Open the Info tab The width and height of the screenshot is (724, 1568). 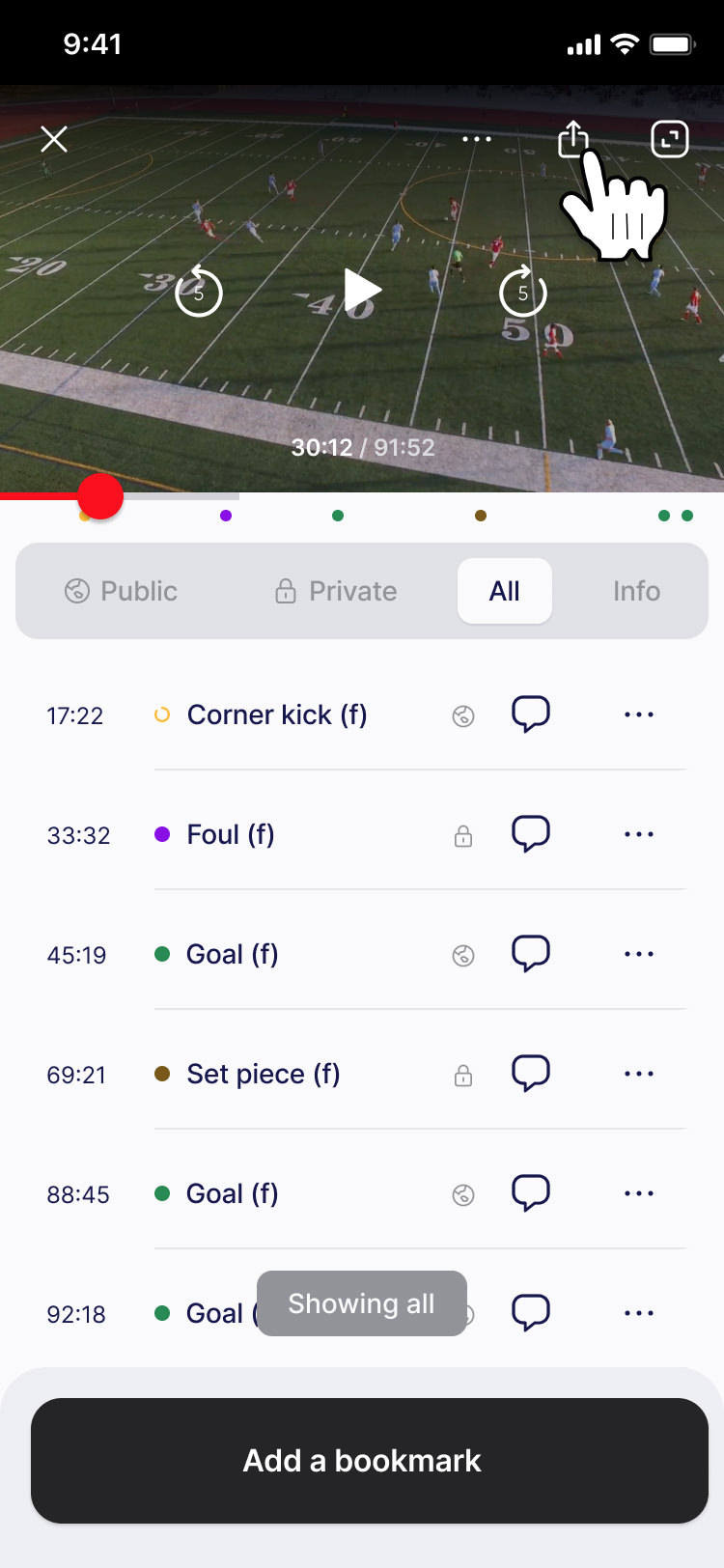(636, 591)
